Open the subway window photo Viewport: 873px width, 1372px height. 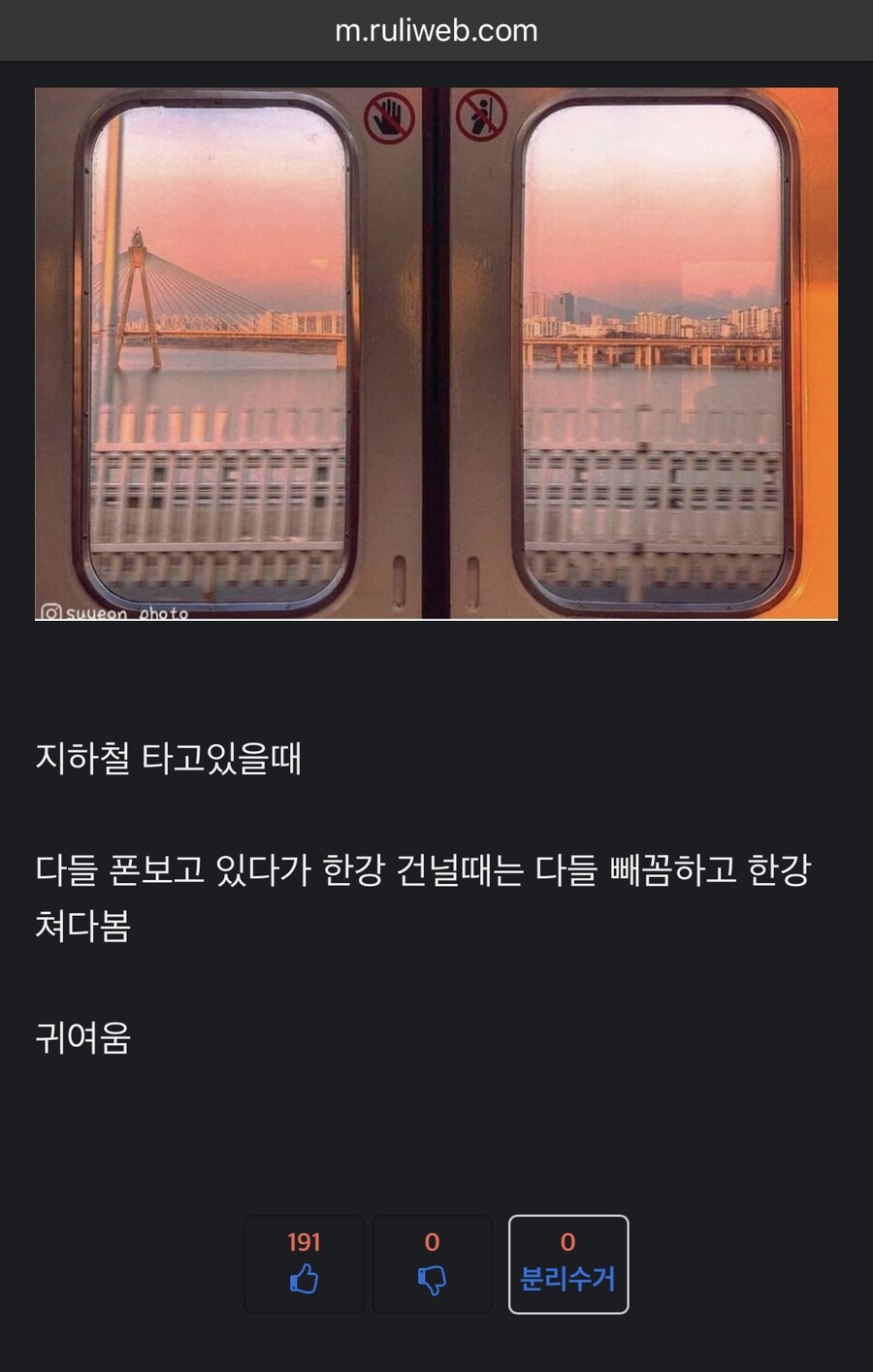[x=436, y=353]
